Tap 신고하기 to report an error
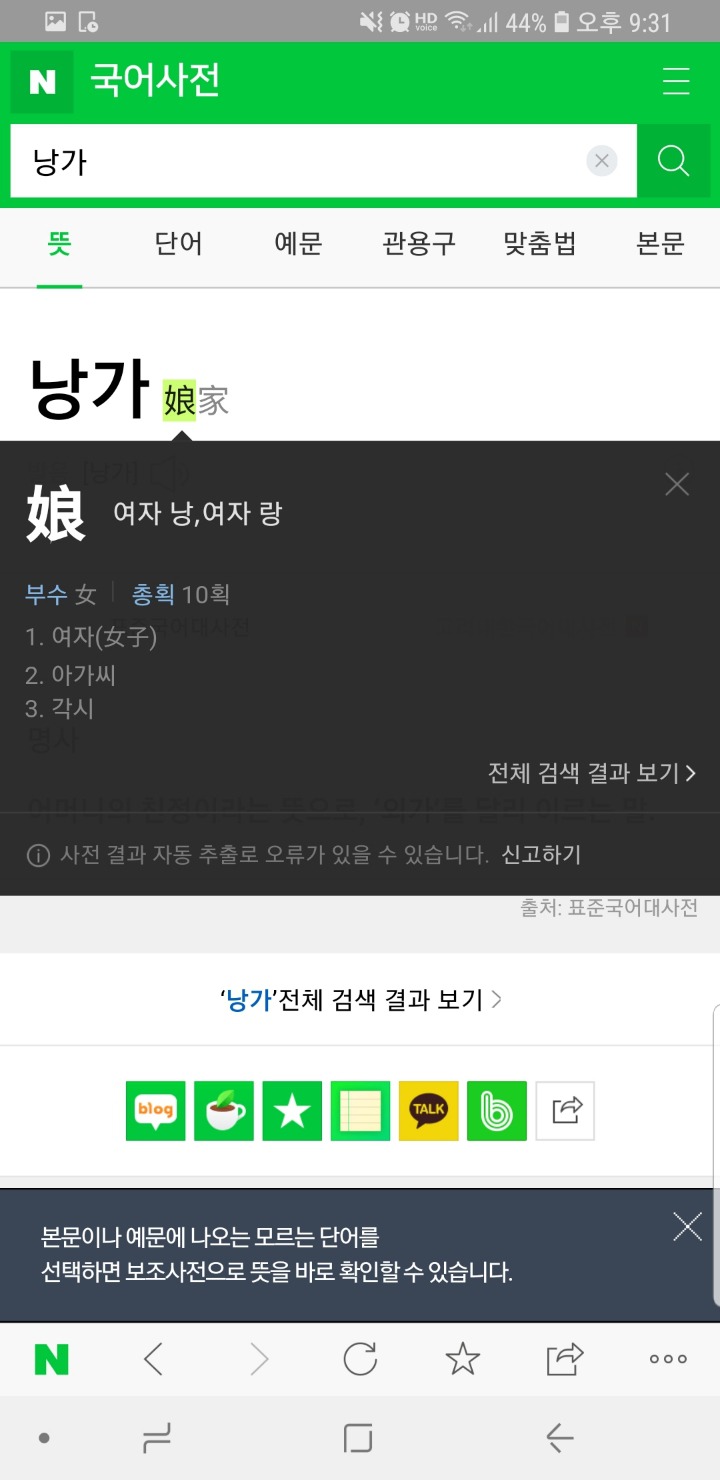 coord(541,855)
